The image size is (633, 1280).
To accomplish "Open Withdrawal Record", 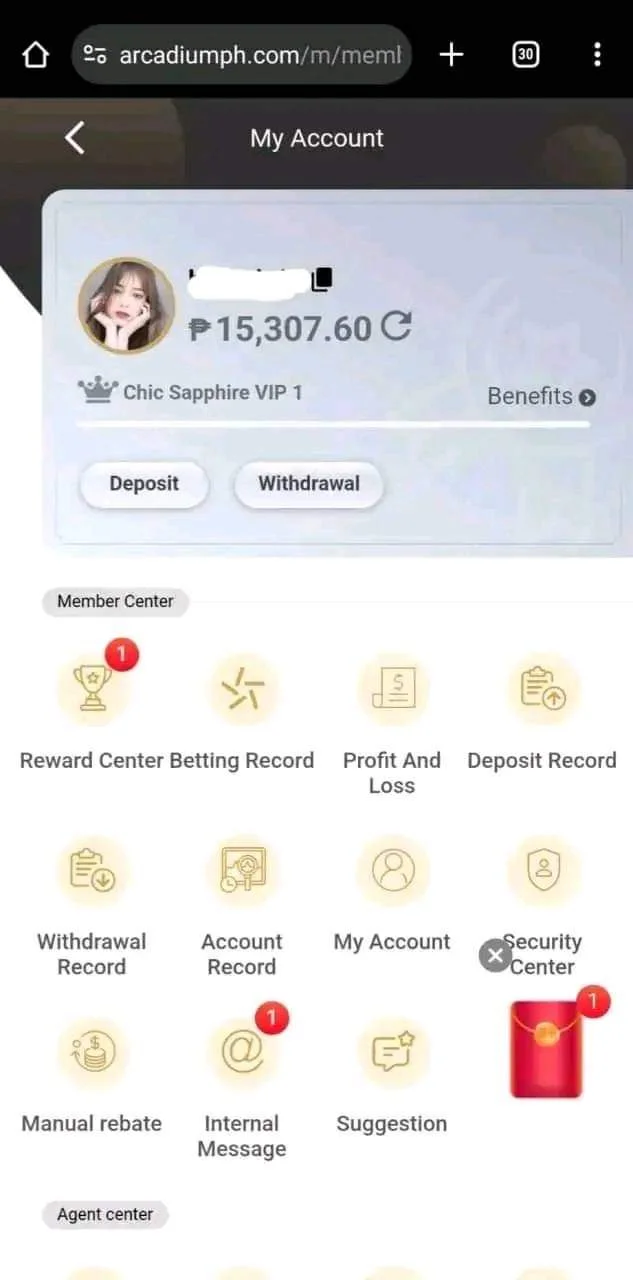I will [92, 871].
